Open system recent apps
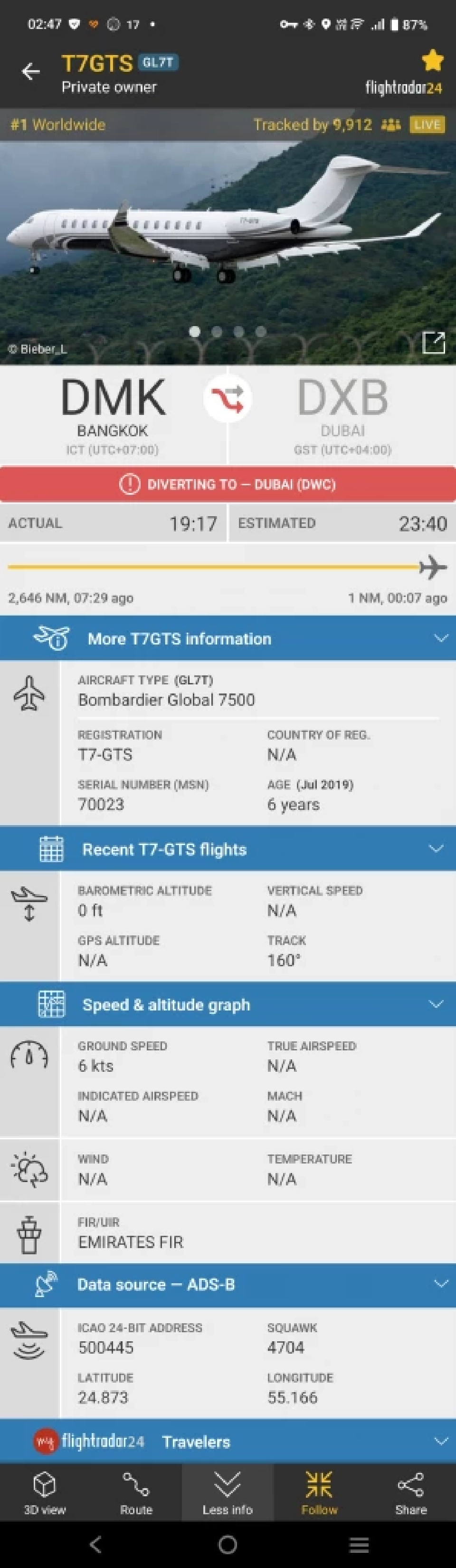The image size is (456, 1568). click(359, 1544)
